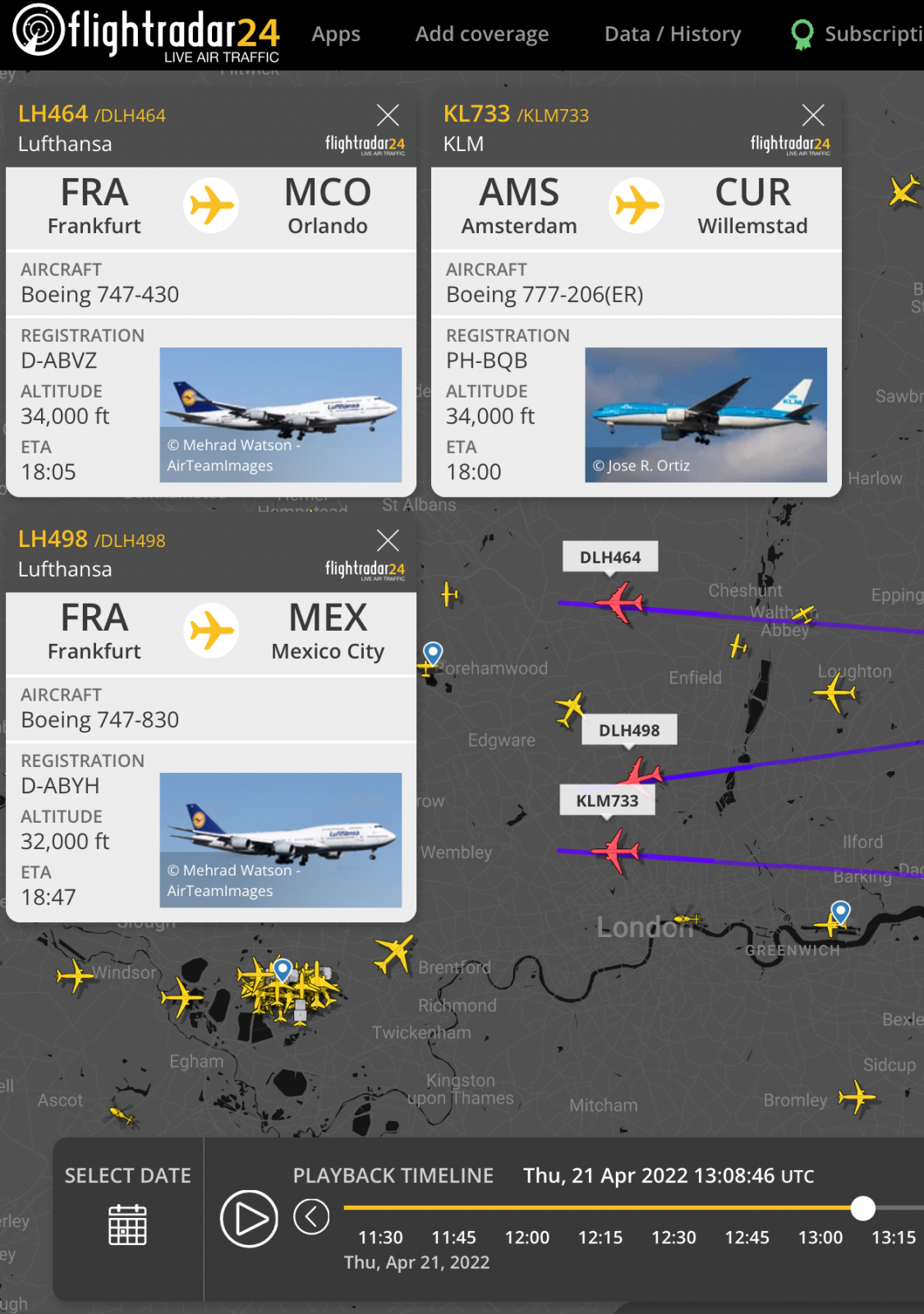The width and height of the screenshot is (924, 1314).
Task: Open the Data / History menu
Action: pos(673,34)
